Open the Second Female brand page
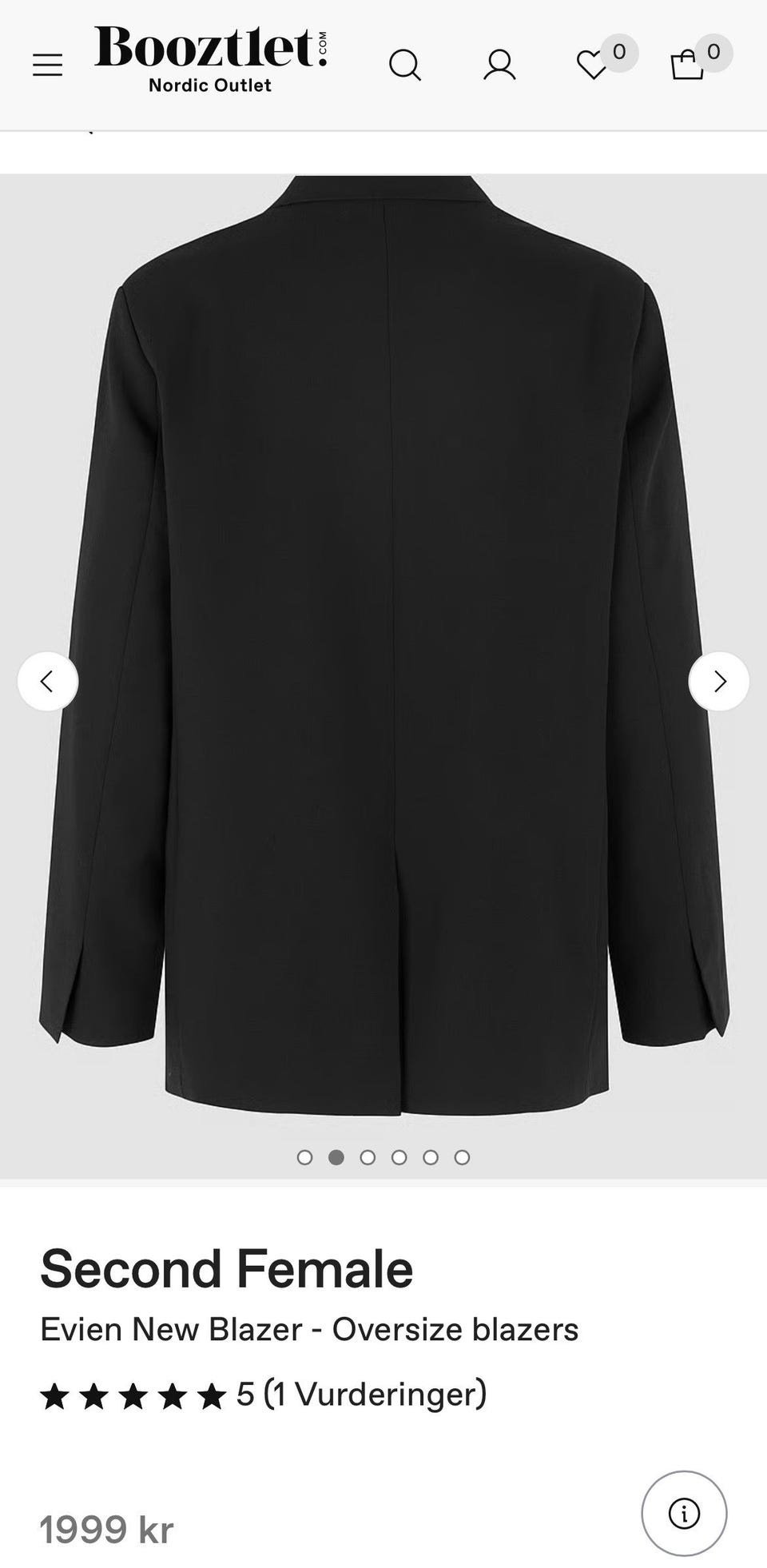Screen dimensions: 767x1568 (x=227, y=1269)
